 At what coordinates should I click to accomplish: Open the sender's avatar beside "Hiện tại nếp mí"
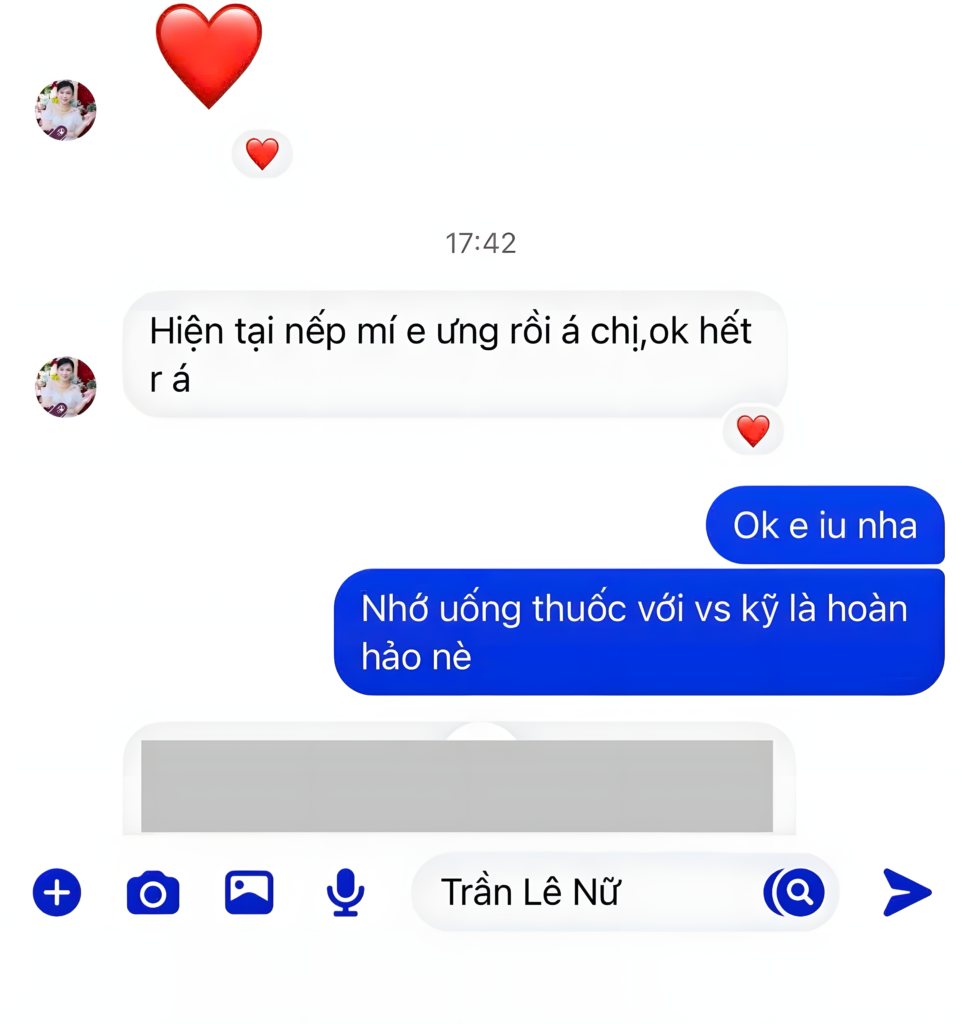coord(66,387)
